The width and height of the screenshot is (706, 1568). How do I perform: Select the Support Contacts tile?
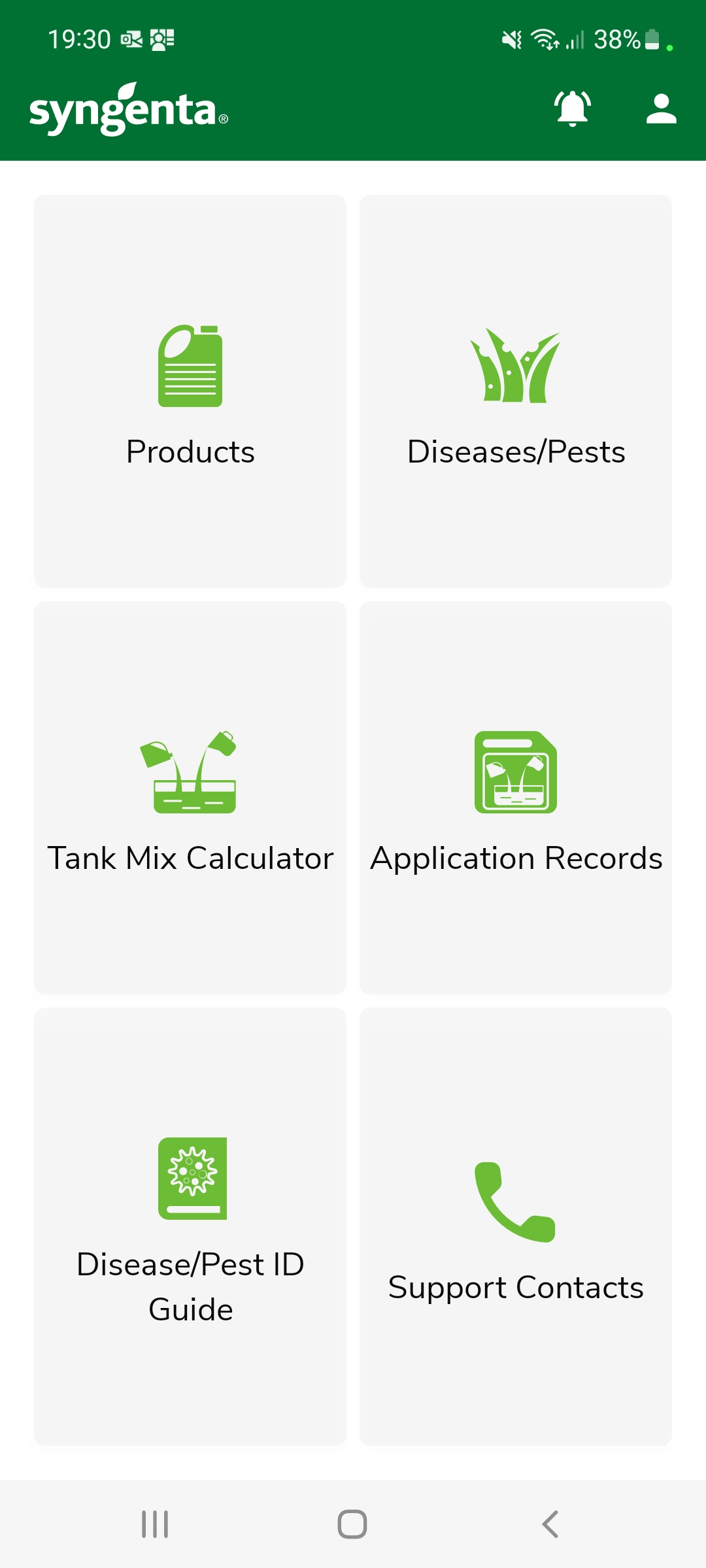516,1226
